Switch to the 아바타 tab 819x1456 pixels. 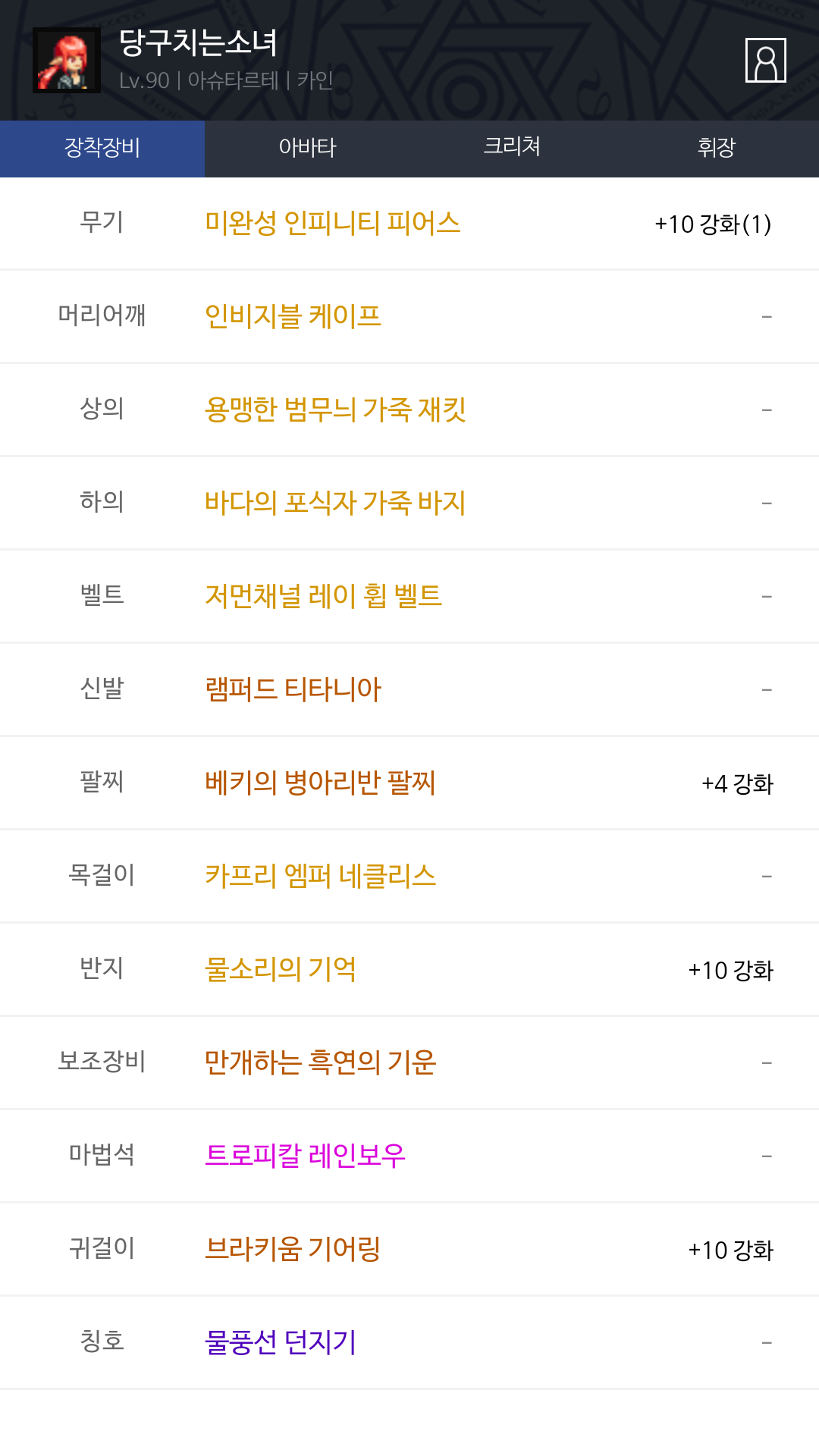[x=307, y=148]
